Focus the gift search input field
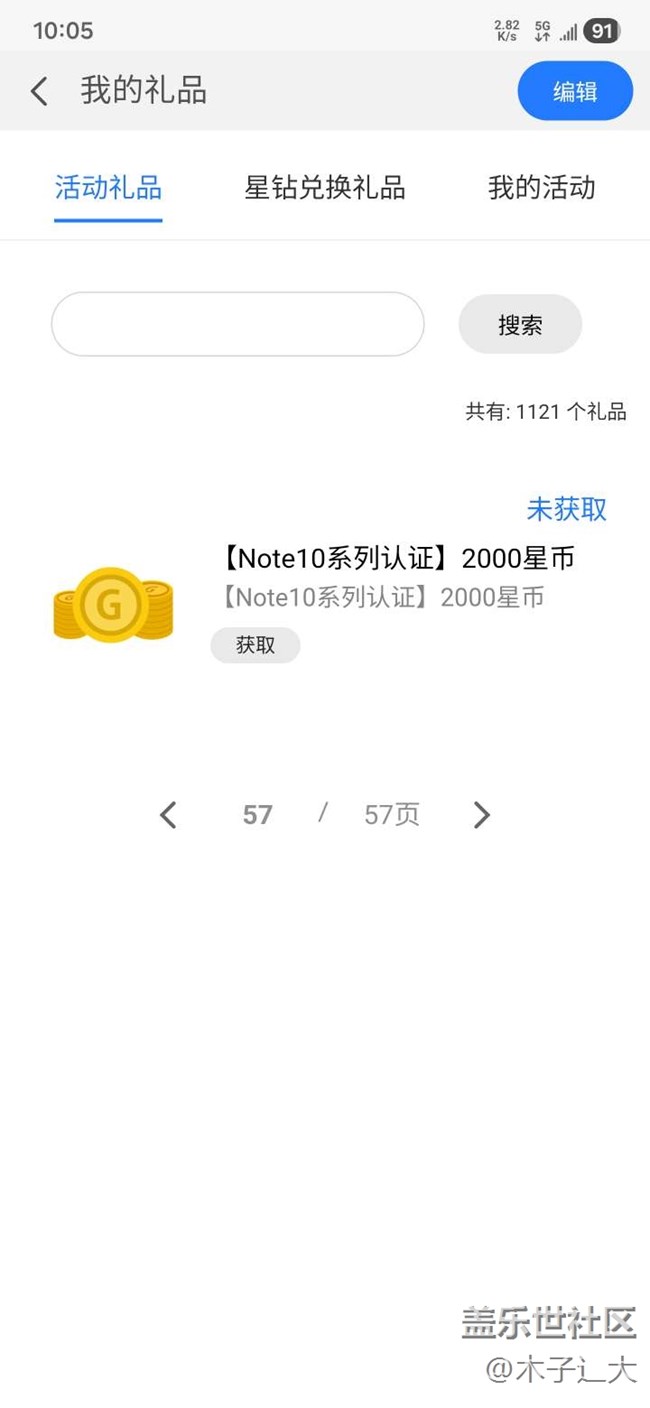 click(238, 324)
